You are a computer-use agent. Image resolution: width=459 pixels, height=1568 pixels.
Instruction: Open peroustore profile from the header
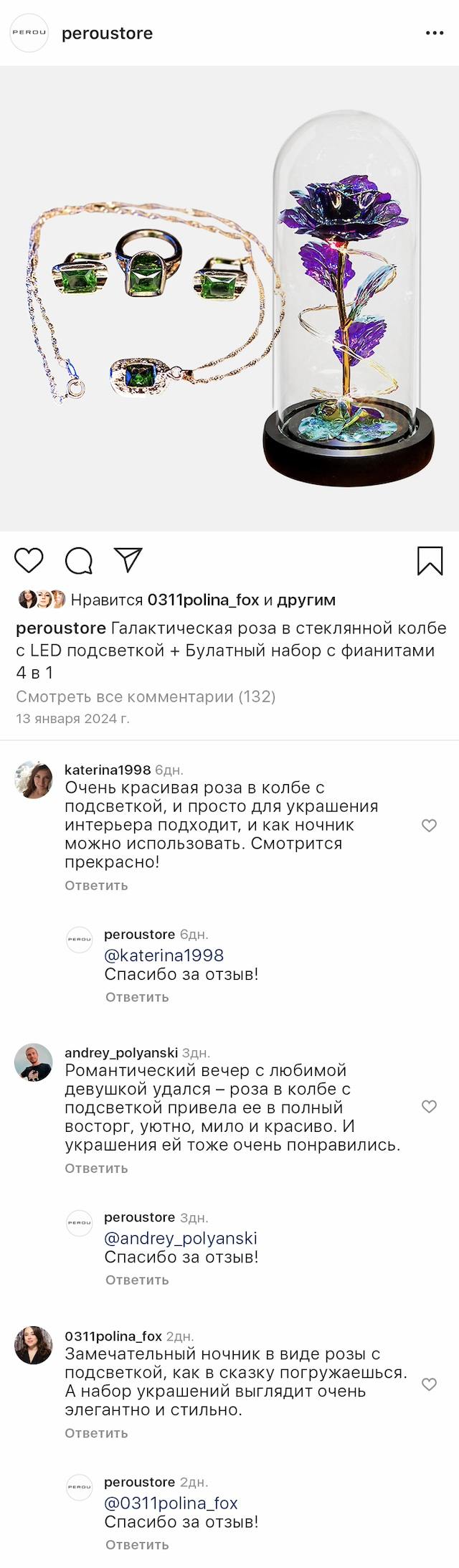107,34
